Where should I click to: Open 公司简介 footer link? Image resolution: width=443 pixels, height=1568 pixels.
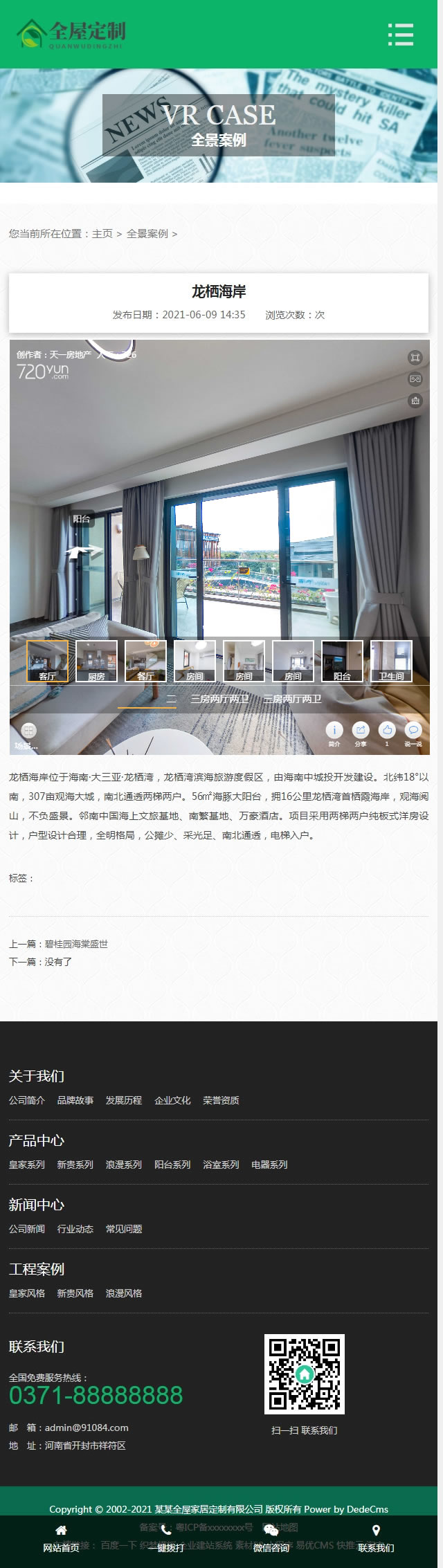pos(27,1100)
